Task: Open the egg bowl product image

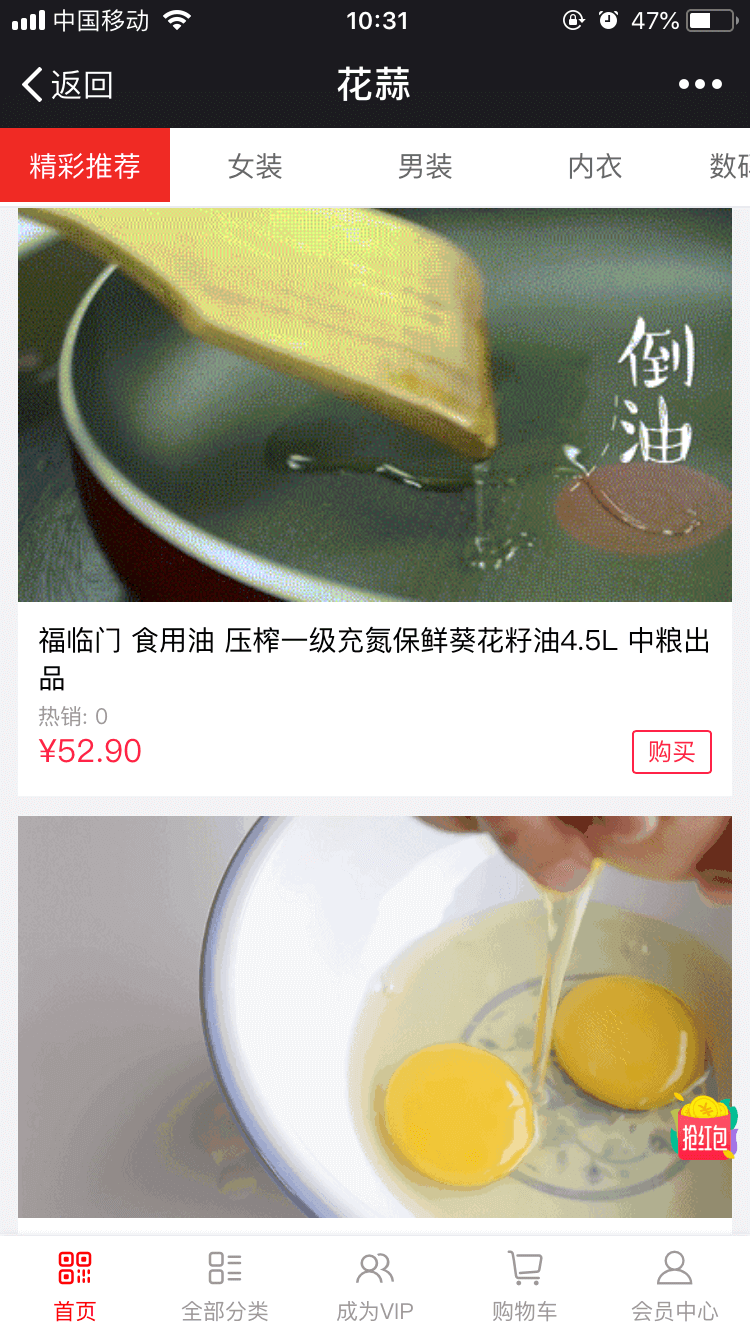Action: click(x=340, y=1015)
